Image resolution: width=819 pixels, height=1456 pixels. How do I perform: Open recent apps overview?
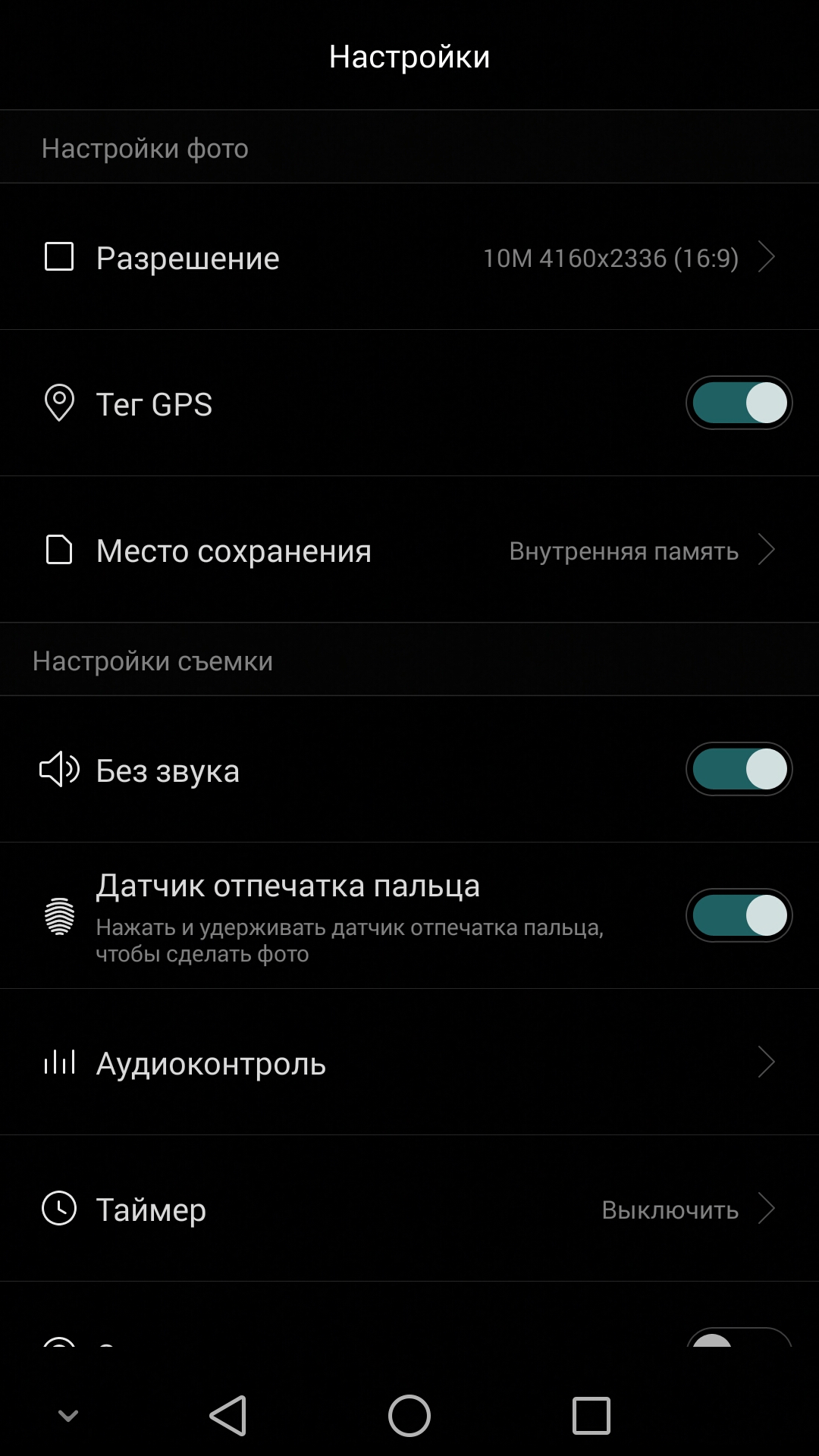(591, 1415)
